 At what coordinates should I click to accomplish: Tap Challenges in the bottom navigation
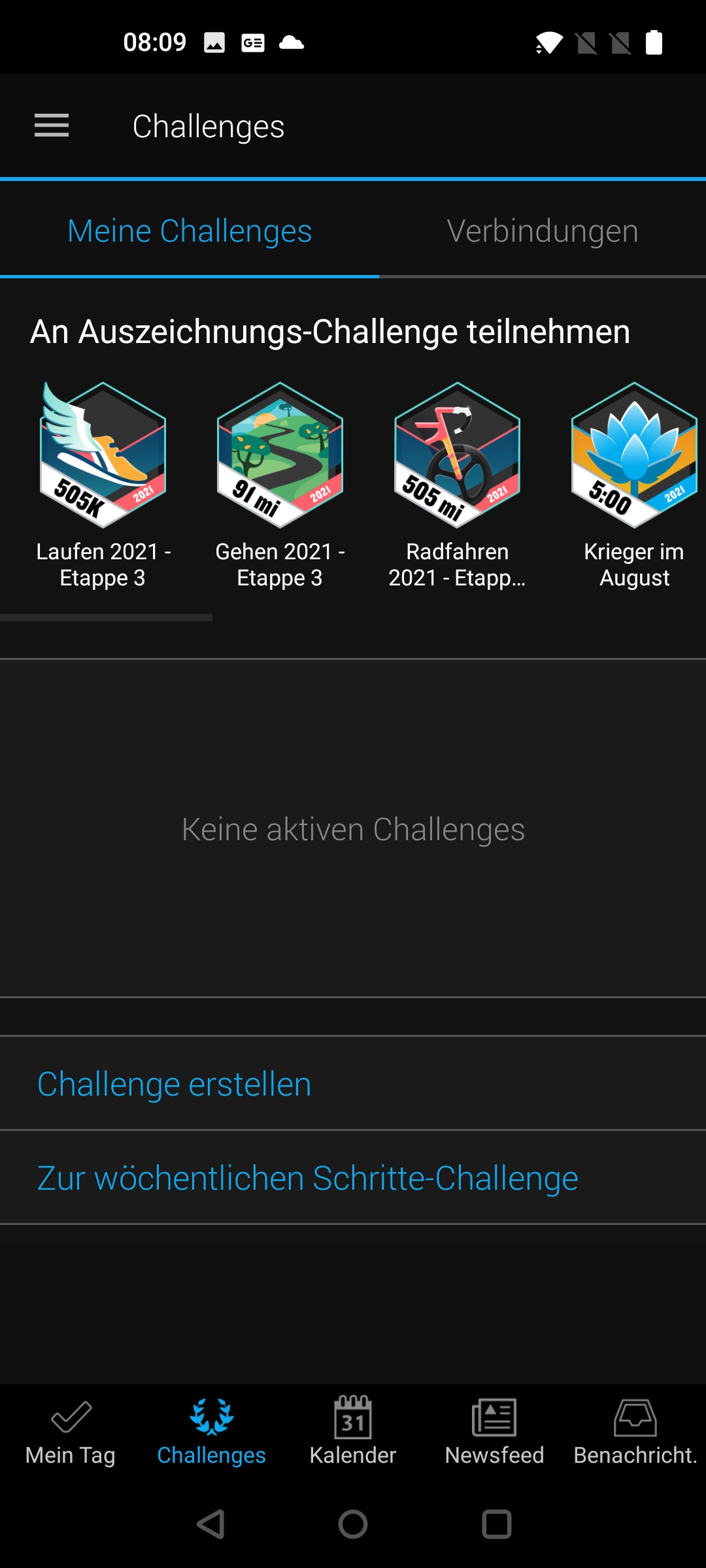click(212, 1432)
